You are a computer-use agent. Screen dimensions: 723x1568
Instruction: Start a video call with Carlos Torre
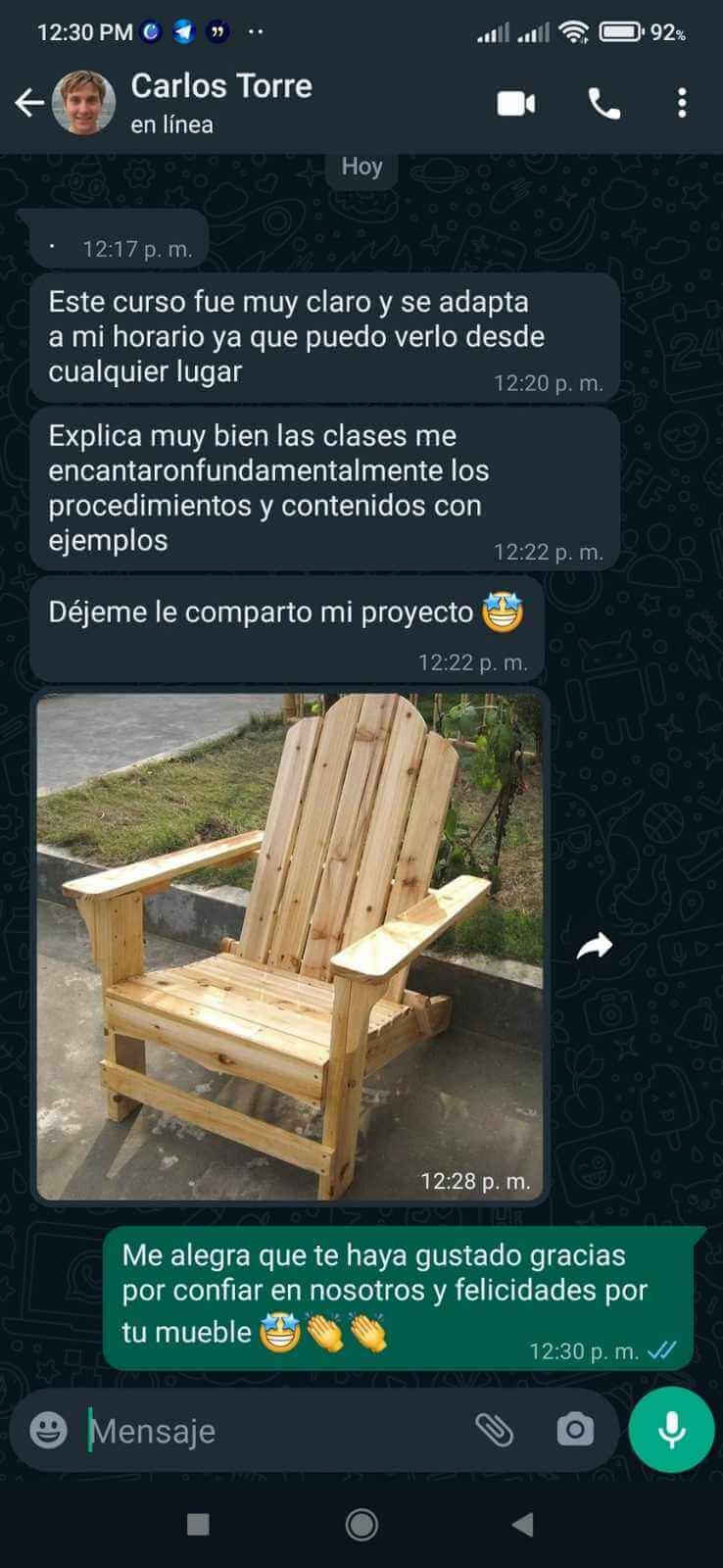click(x=516, y=103)
